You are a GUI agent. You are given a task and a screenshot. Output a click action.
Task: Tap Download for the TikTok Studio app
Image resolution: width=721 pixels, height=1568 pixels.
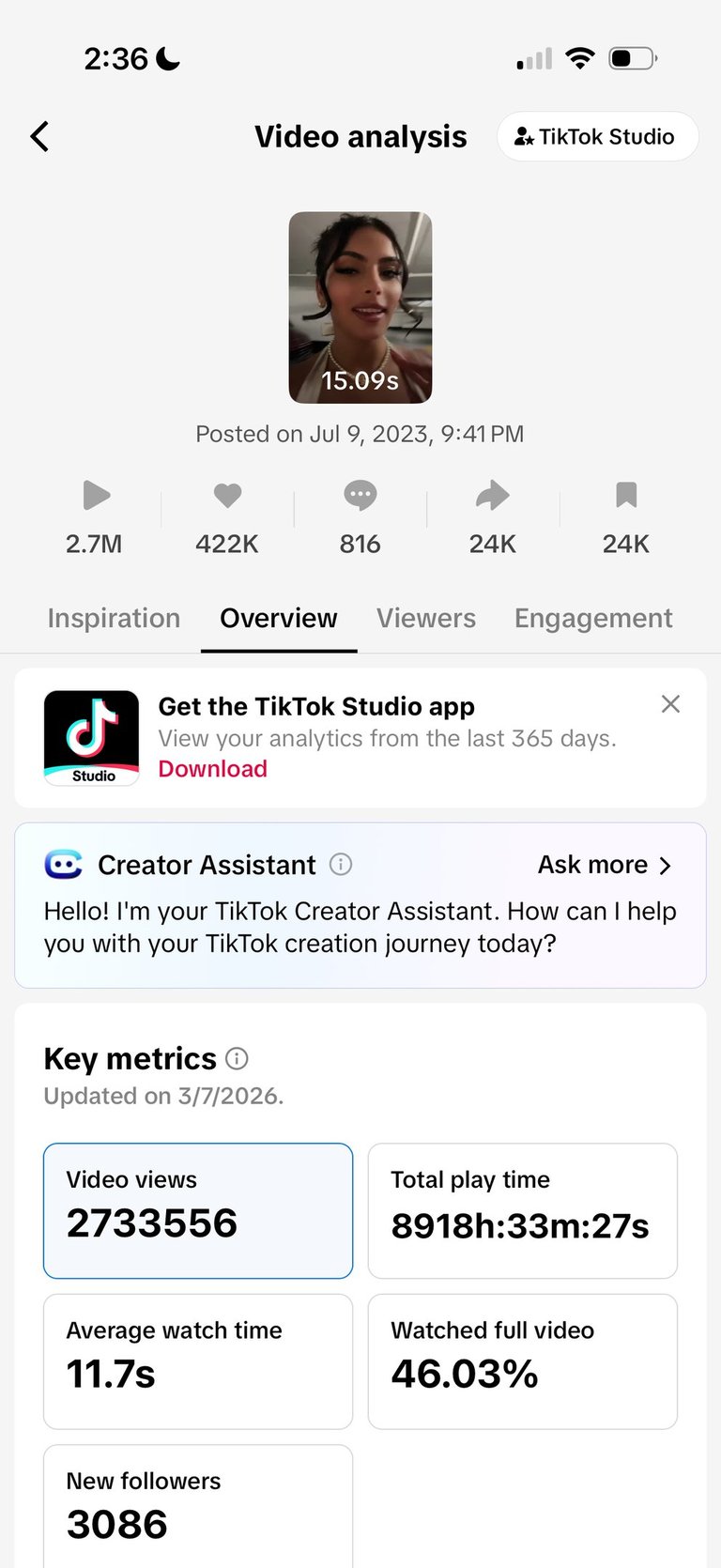point(212,769)
